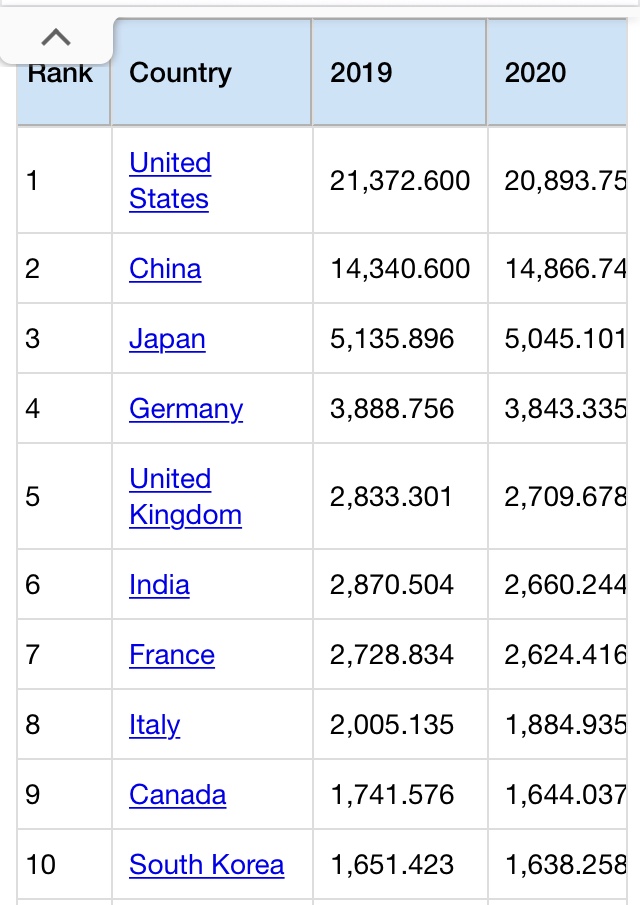640x905 pixels.
Task: Open the South Korea link
Action: point(206,865)
